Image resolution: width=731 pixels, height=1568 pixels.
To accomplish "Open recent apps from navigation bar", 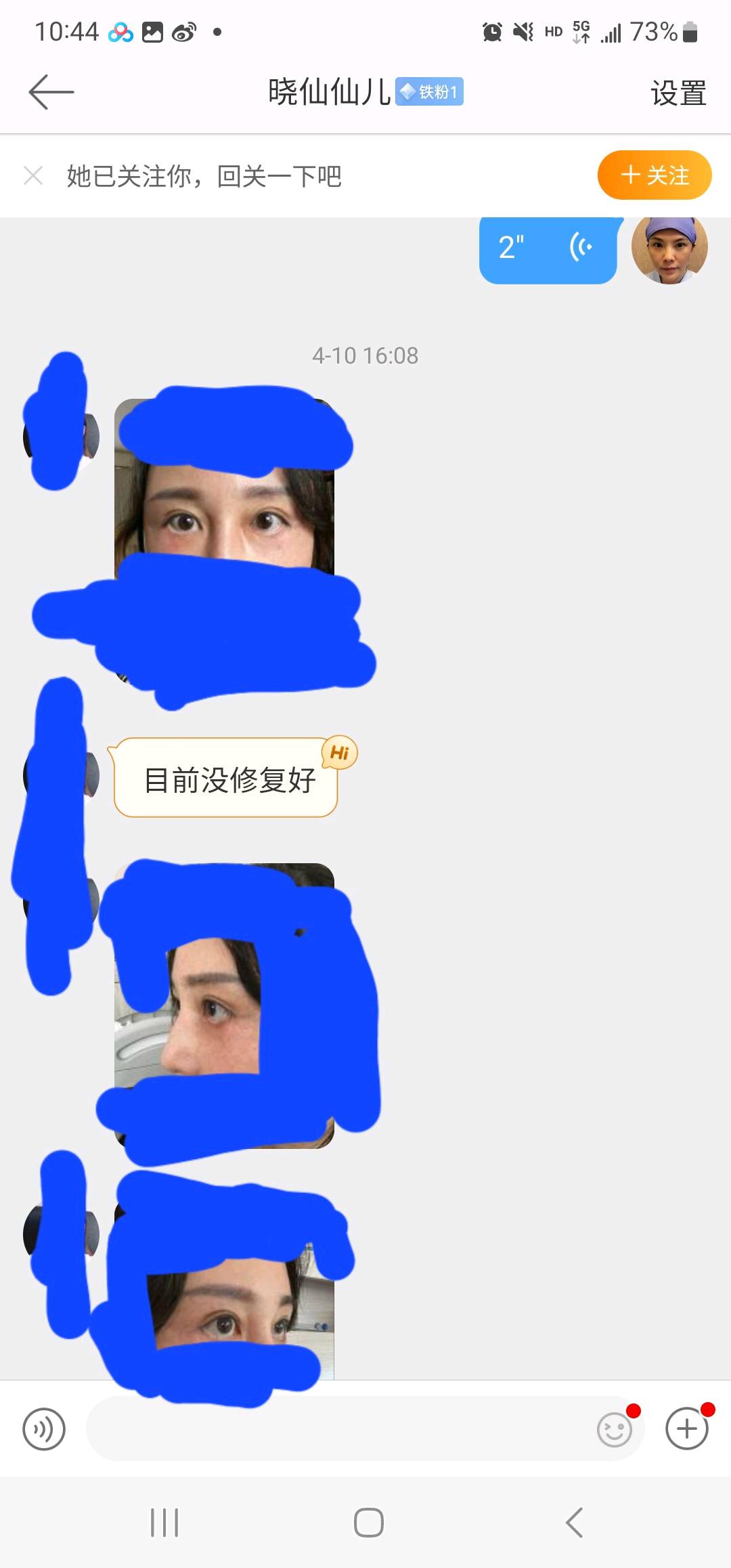I will point(164,1523).
